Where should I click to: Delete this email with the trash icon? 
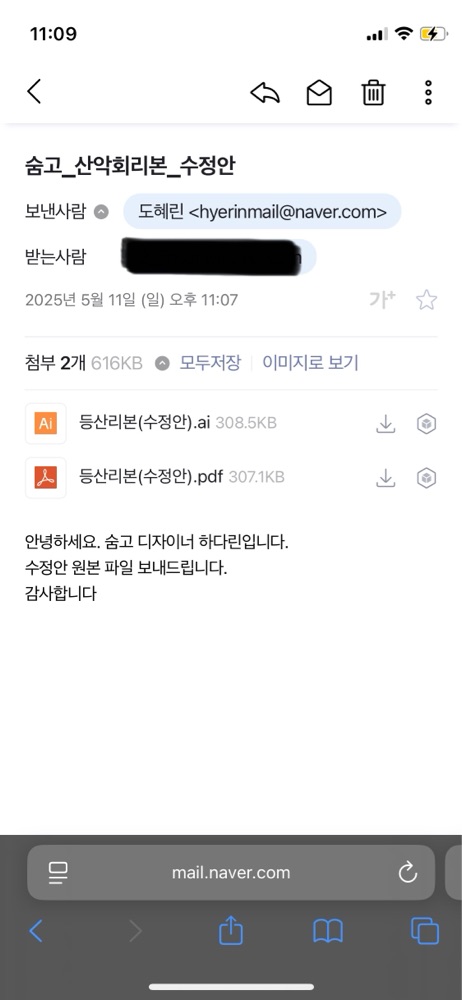point(373,93)
